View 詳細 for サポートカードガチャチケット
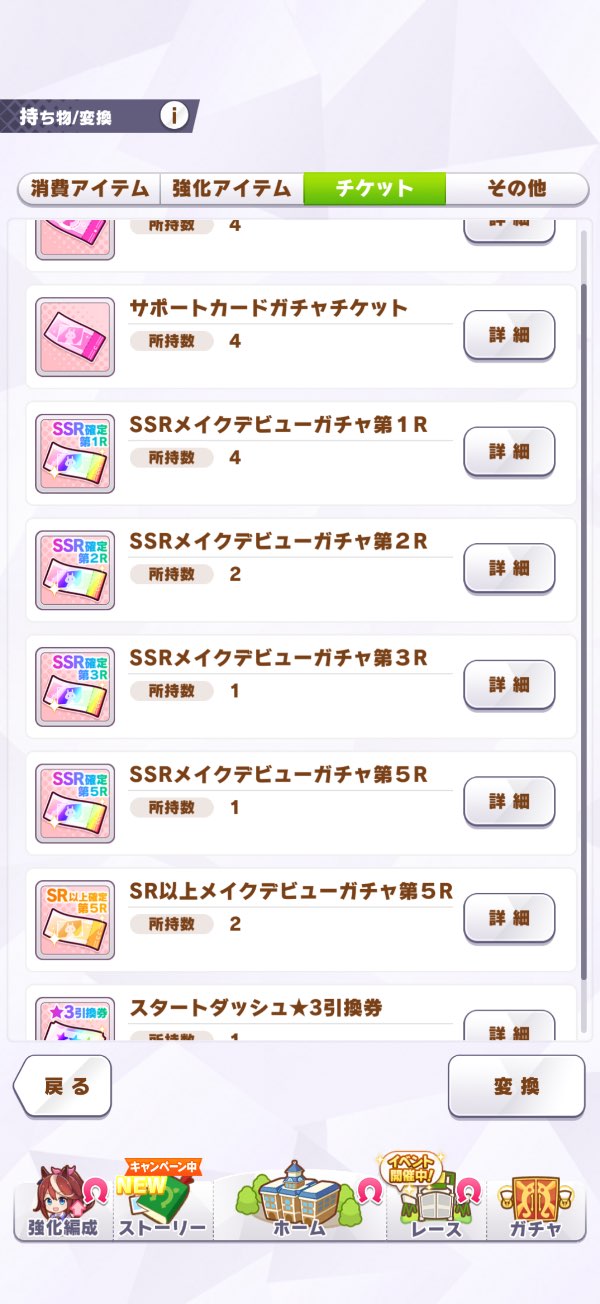This screenshot has width=600, height=1304. [509, 335]
